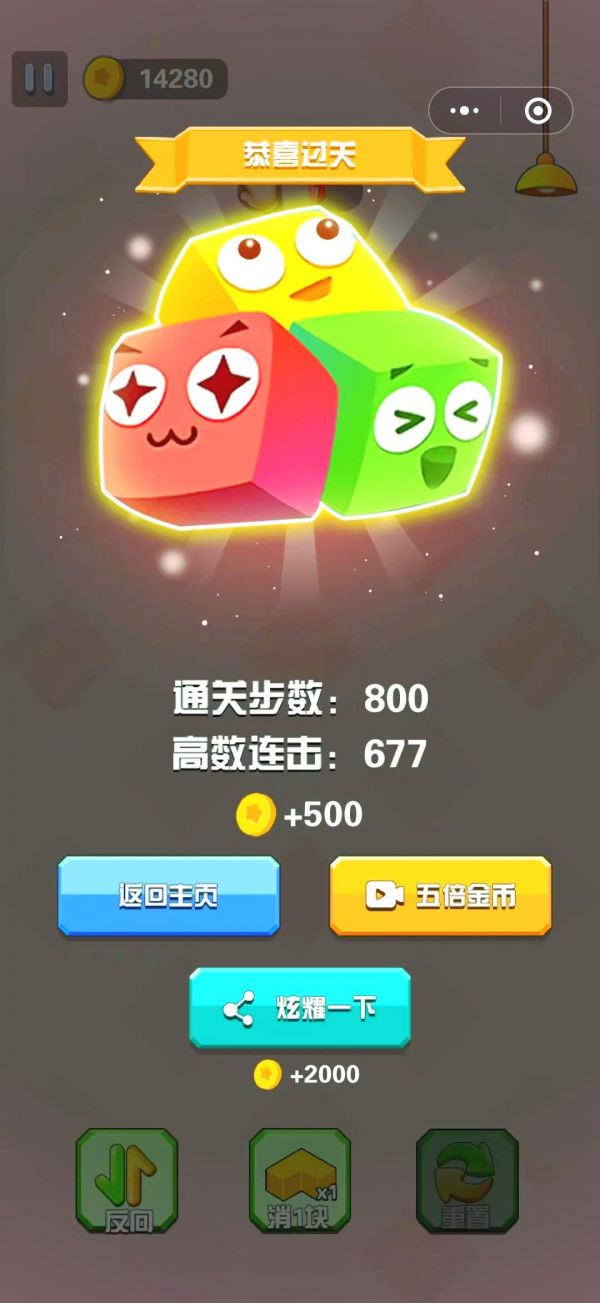This screenshot has width=600, height=1303.
Task: Use the 消1块 remove-block power-up
Action: pos(299,1181)
